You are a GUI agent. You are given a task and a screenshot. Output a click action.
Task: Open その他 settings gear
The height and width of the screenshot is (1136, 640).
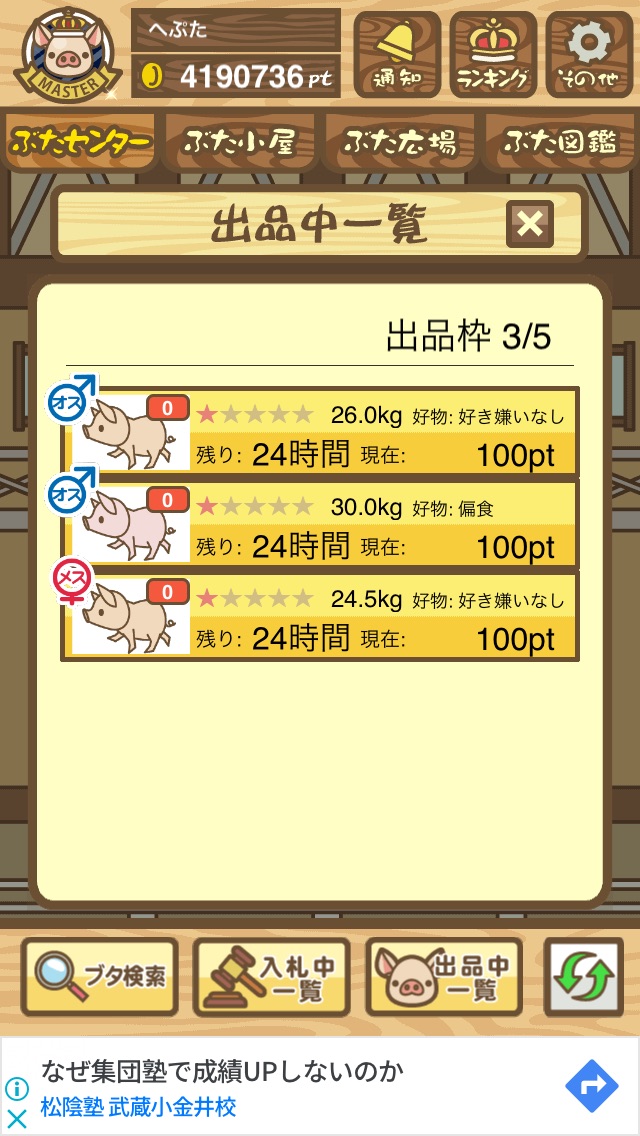[x=589, y=54]
